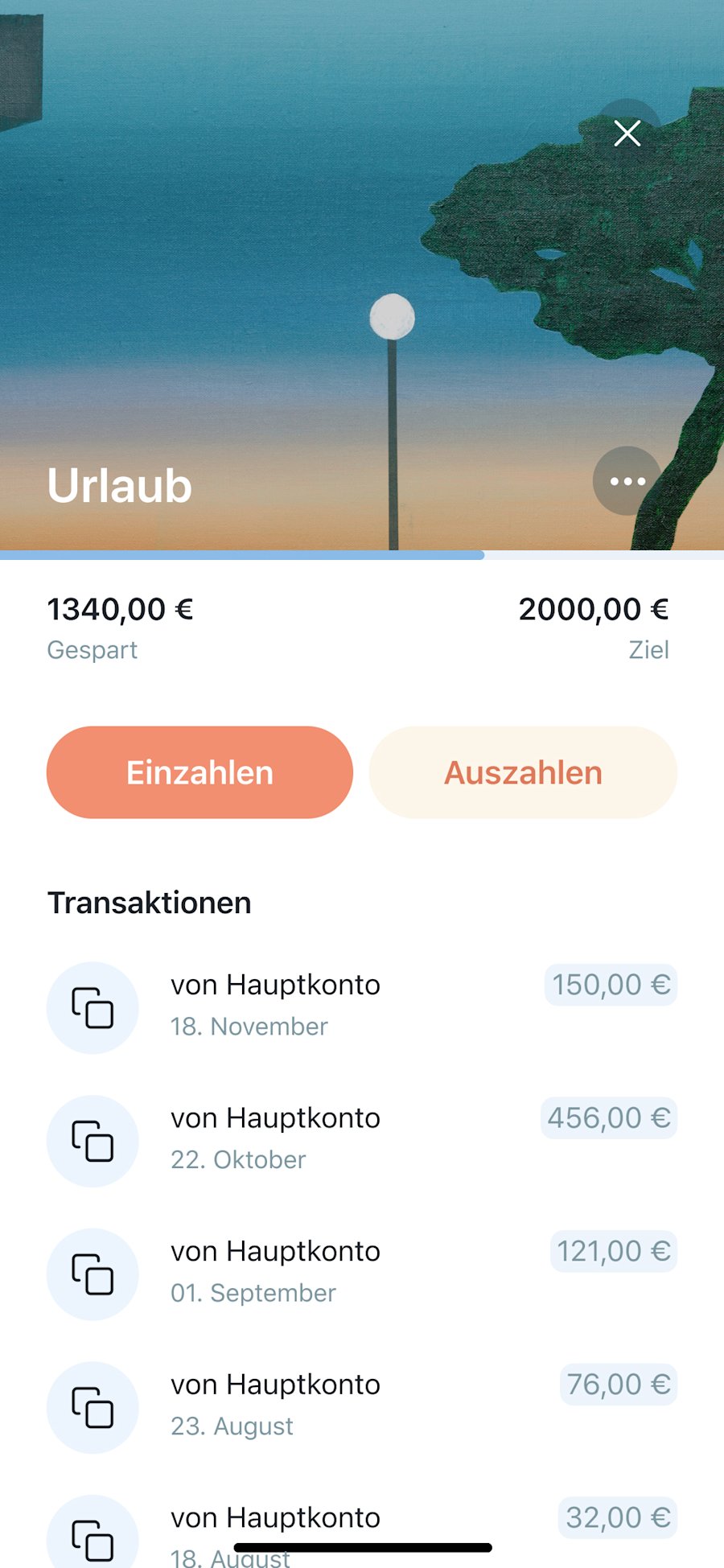Image resolution: width=724 pixels, height=1568 pixels.
Task: Open the transfer icon for 18. November transaction
Action: pos(93,1008)
